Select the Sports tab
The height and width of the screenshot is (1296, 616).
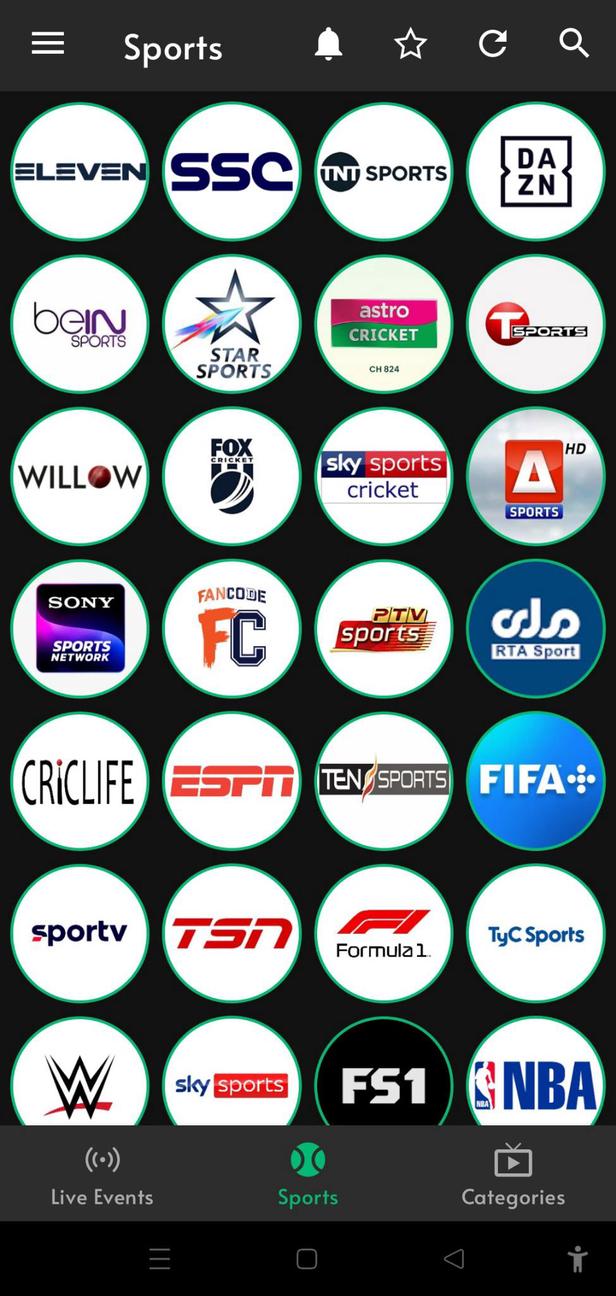click(x=308, y=1176)
